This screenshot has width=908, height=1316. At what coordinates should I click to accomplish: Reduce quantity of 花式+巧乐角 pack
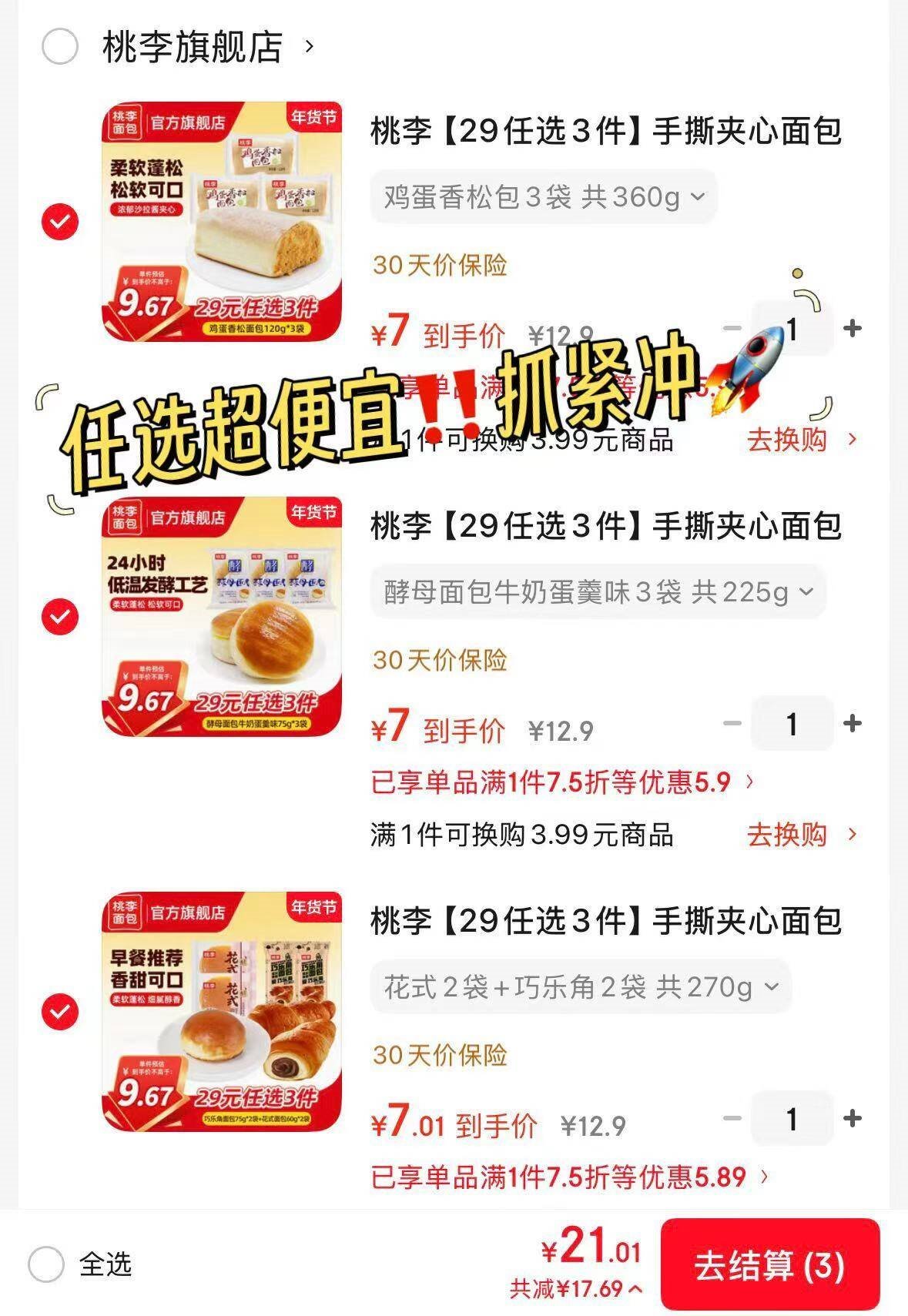click(x=732, y=1118)
